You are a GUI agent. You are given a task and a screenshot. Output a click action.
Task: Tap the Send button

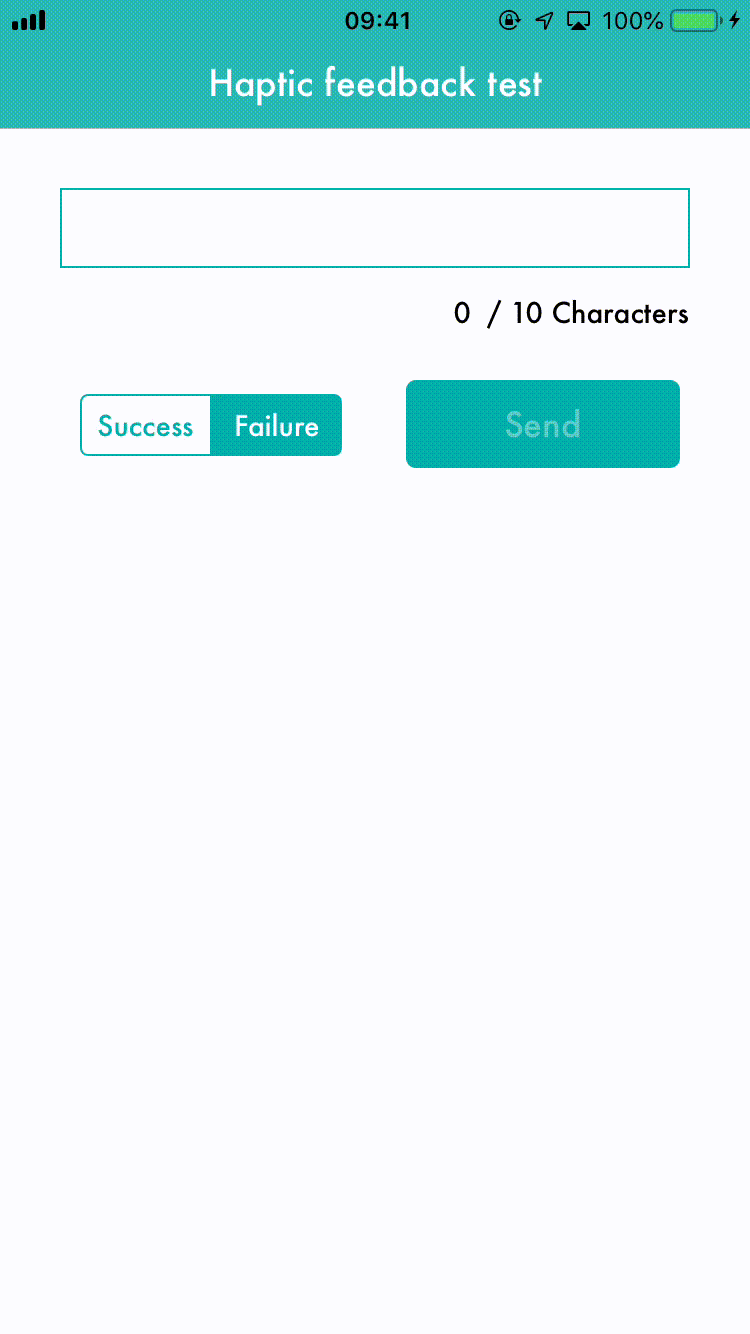(x=542, y=424)
